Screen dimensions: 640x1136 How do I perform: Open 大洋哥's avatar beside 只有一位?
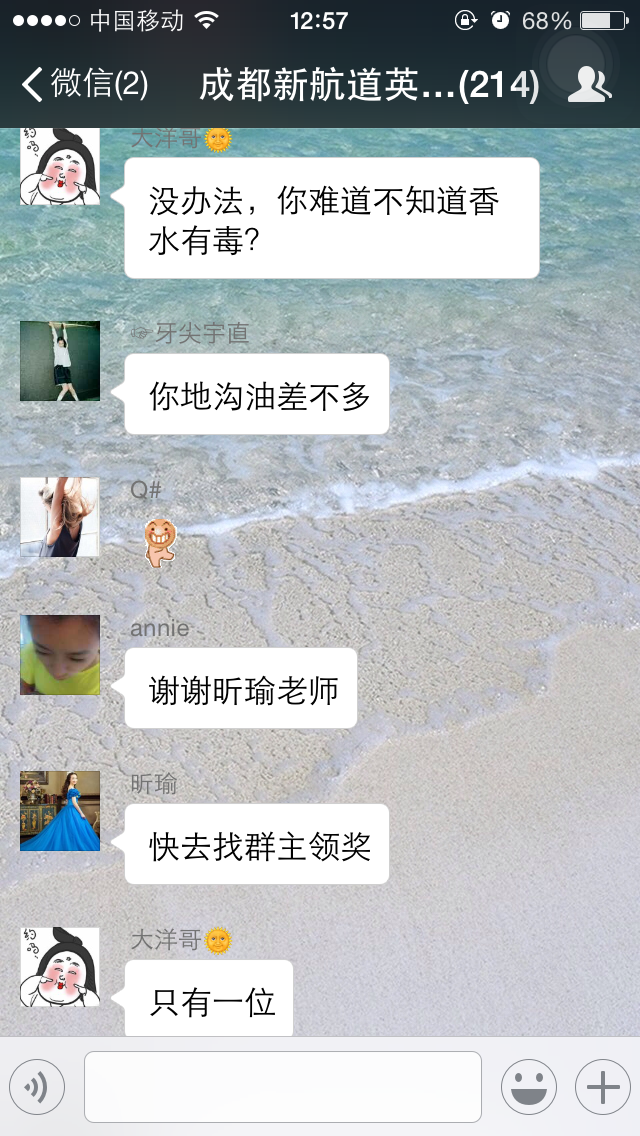(60, 967)
